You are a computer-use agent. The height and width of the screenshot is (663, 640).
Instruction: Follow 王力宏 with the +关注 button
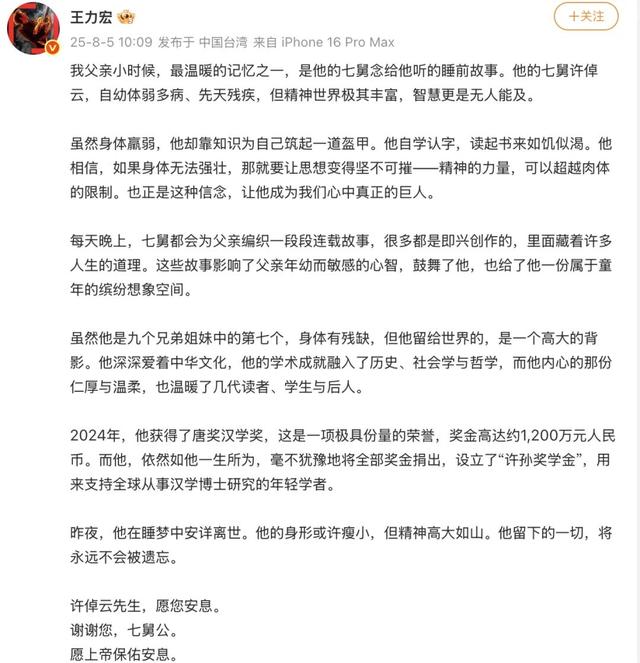pos(585,17)
